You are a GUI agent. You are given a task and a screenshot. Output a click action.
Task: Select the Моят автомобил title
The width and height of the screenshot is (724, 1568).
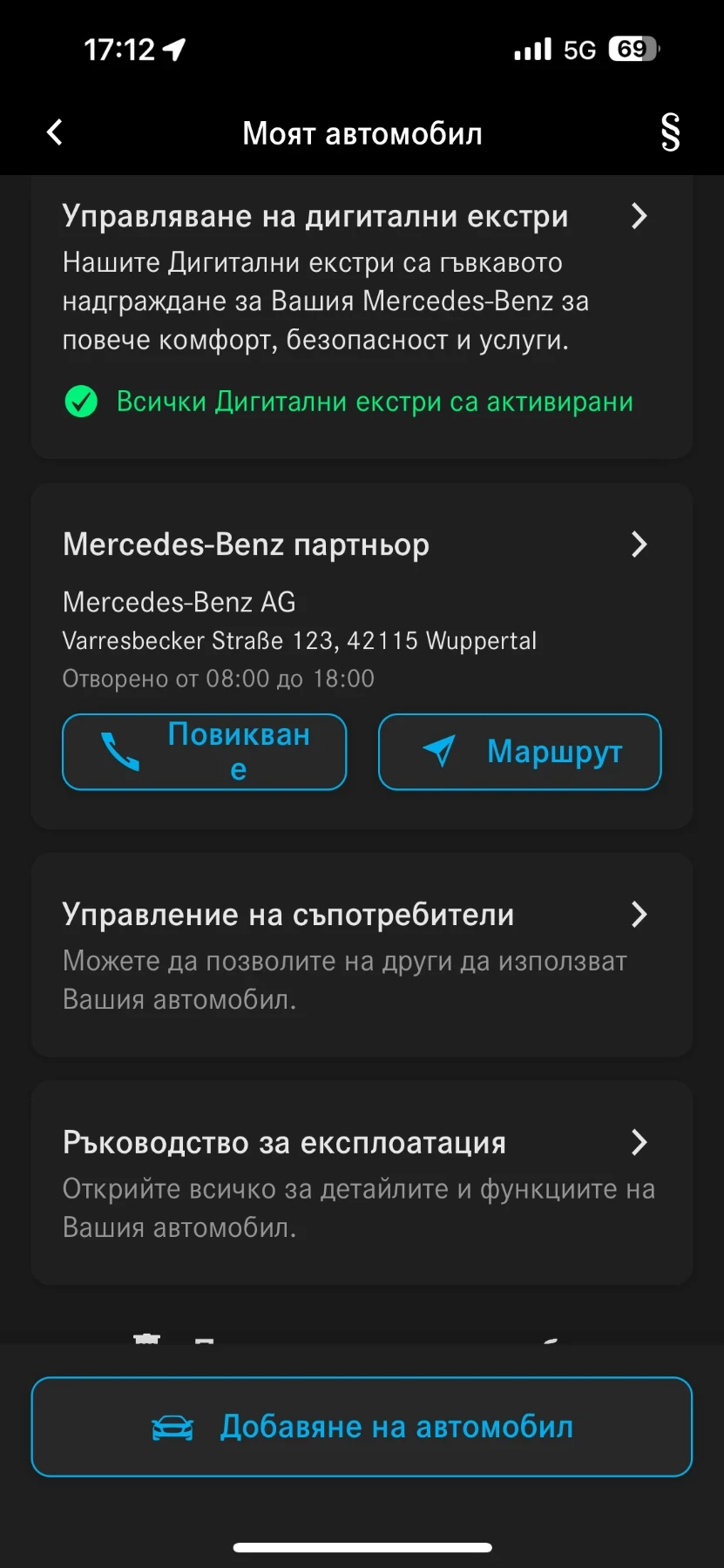click(x=362, y=132)
